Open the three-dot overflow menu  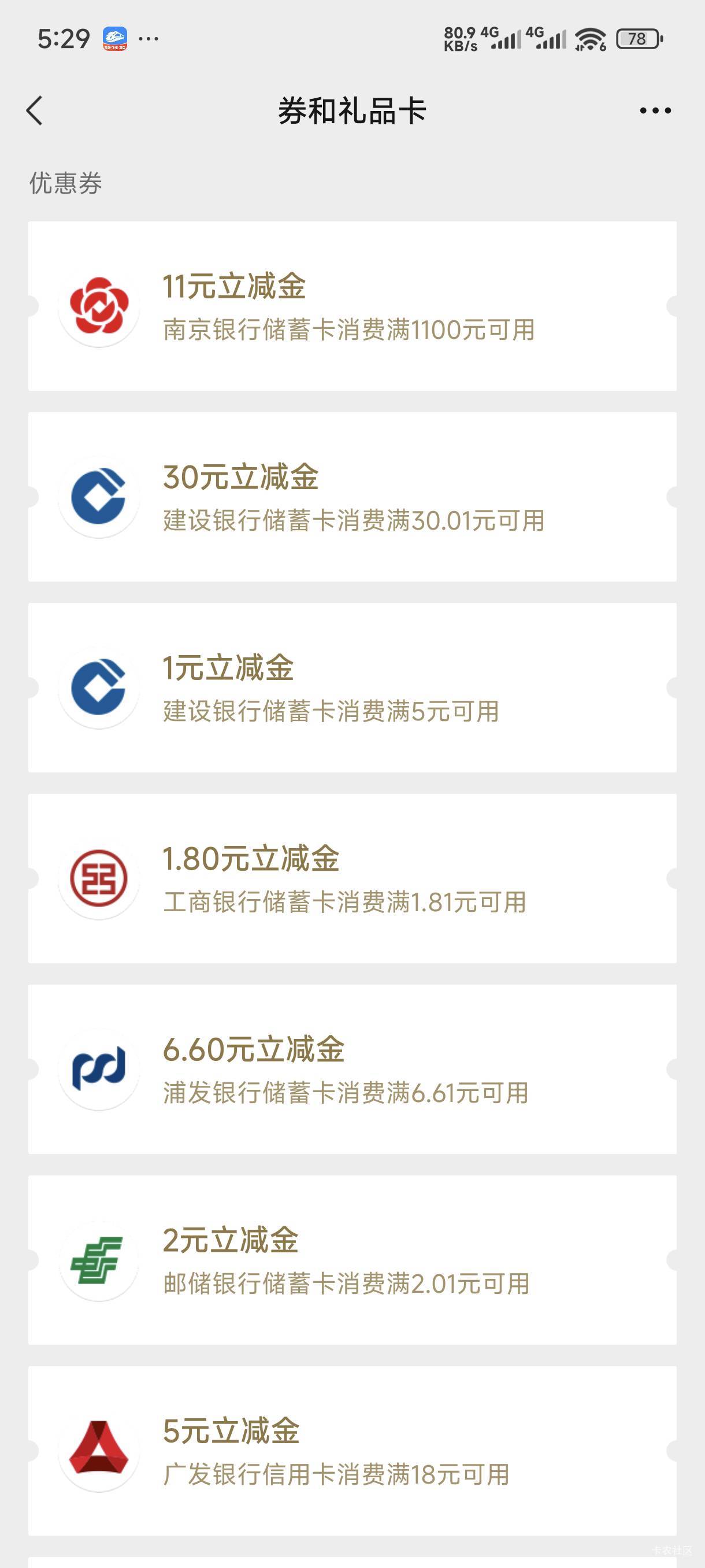point(655,111)
